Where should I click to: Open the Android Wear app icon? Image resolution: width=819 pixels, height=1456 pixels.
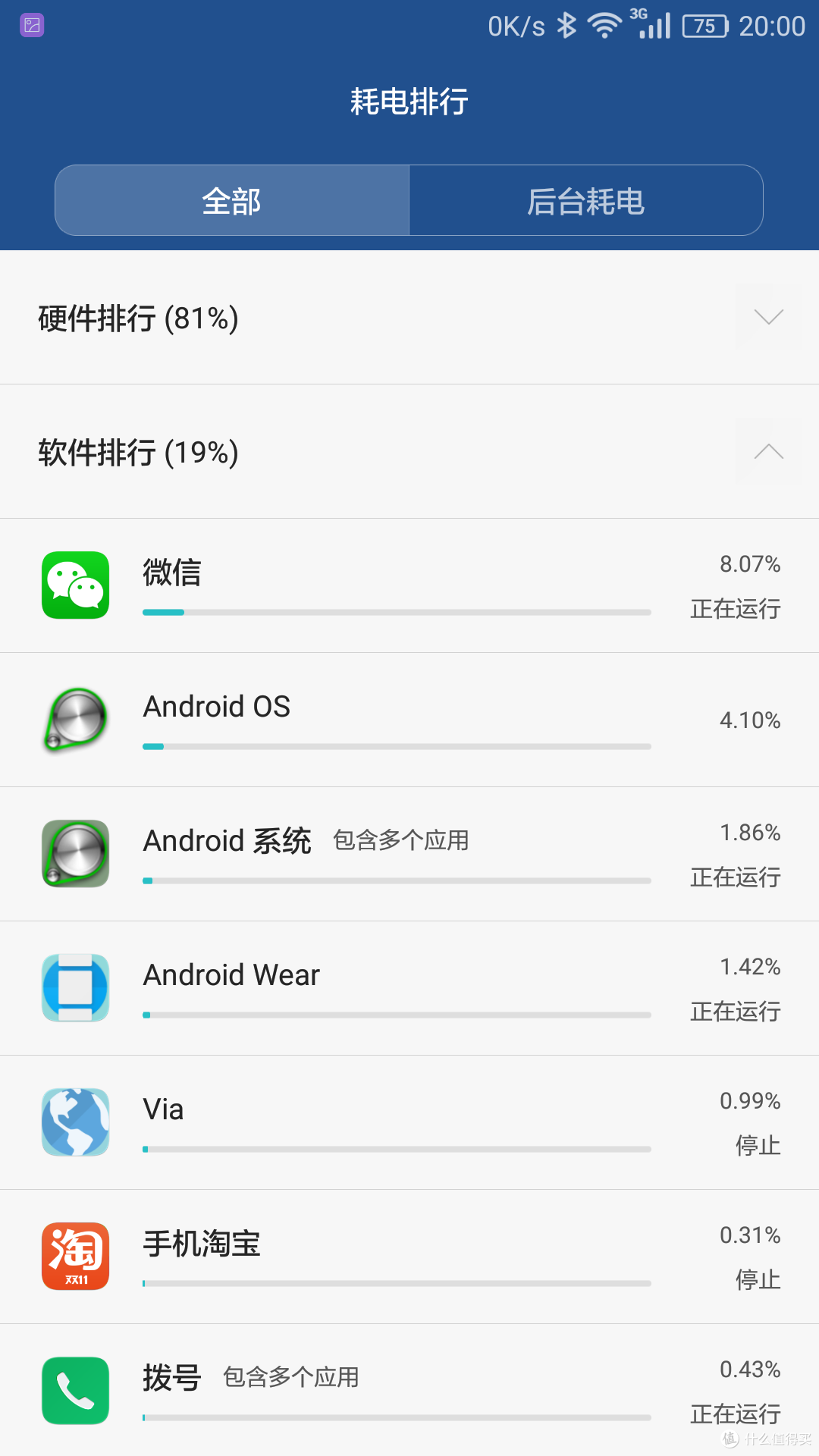(75, 987)
